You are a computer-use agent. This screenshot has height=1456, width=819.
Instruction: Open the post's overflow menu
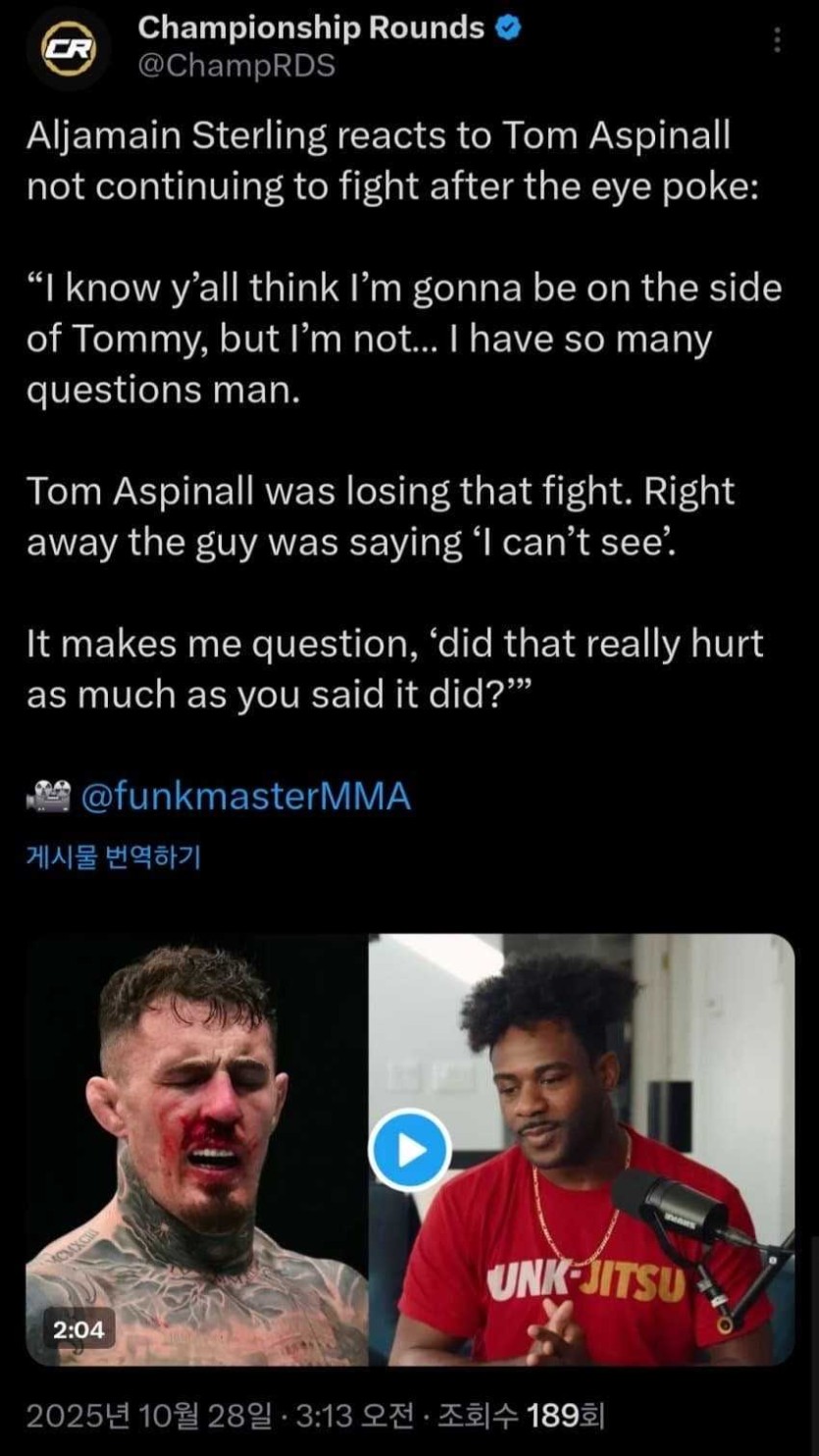pyautogui.click(x=777, y=40)
